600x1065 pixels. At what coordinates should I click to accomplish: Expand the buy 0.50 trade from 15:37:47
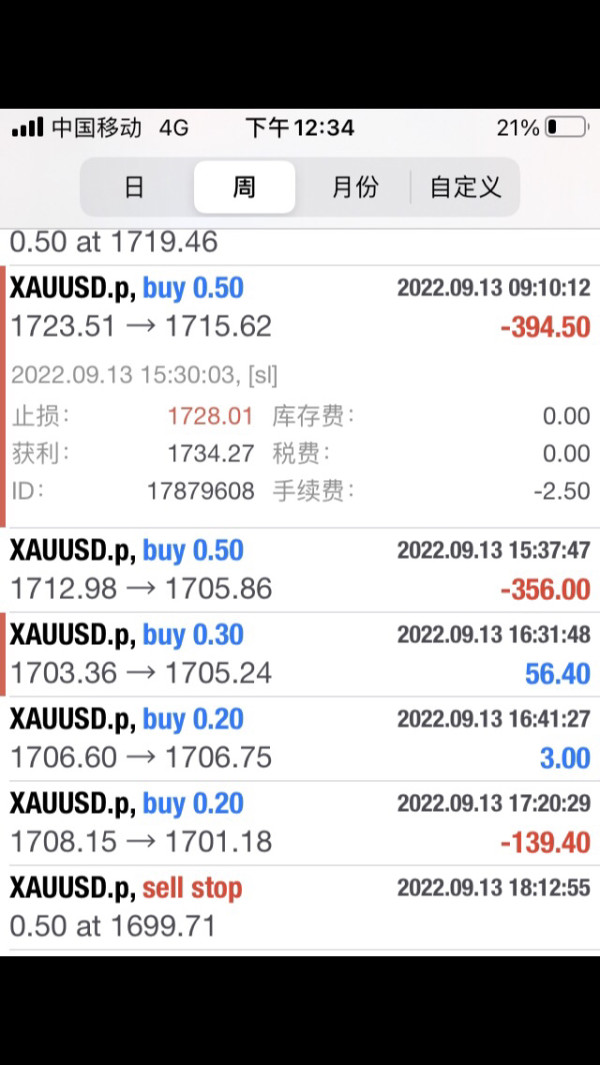(x=300, y=570)
